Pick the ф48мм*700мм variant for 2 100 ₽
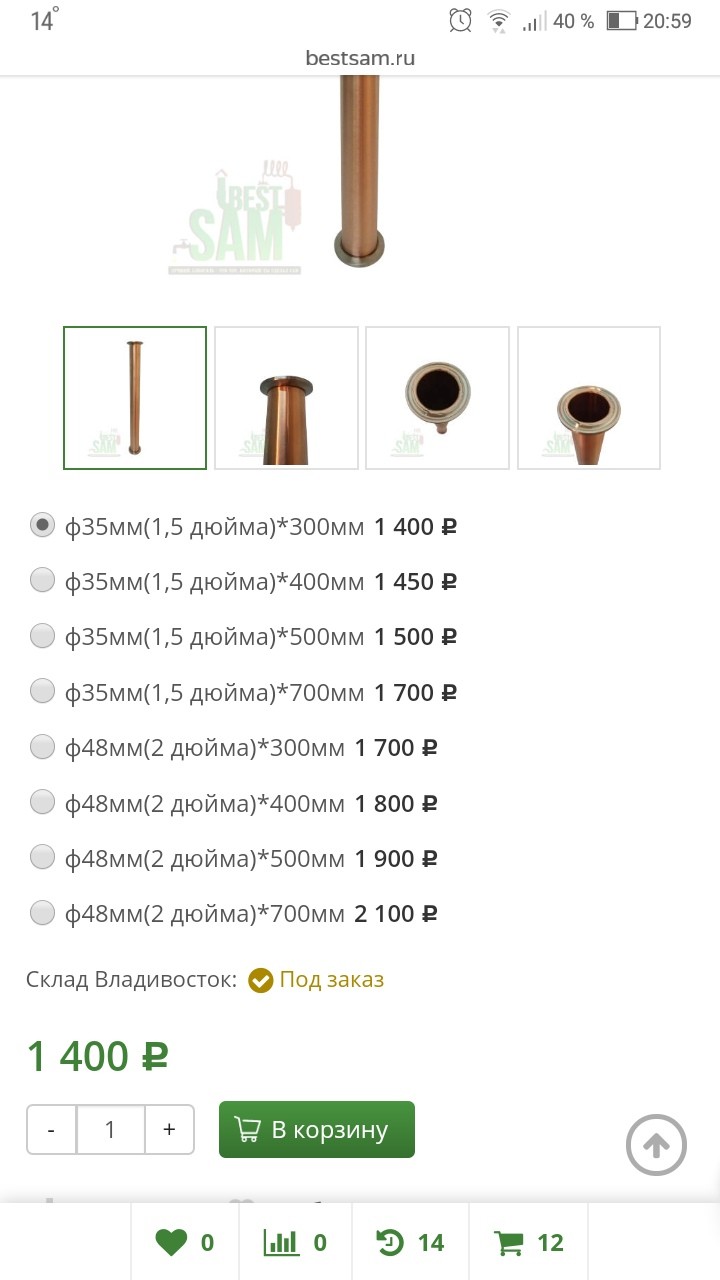 (42, 912)
